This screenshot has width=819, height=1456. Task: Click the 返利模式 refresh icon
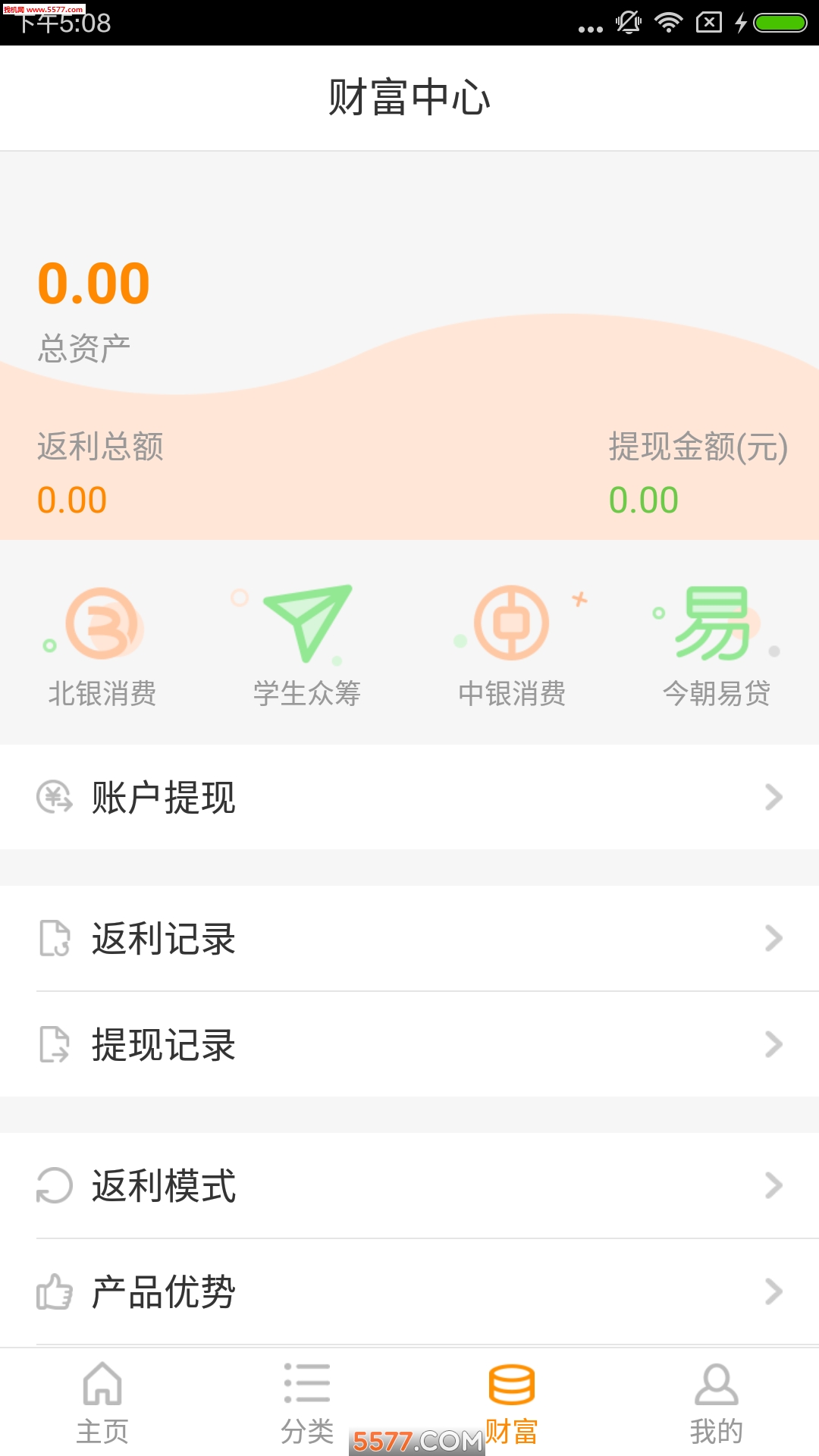point(53,1185)
